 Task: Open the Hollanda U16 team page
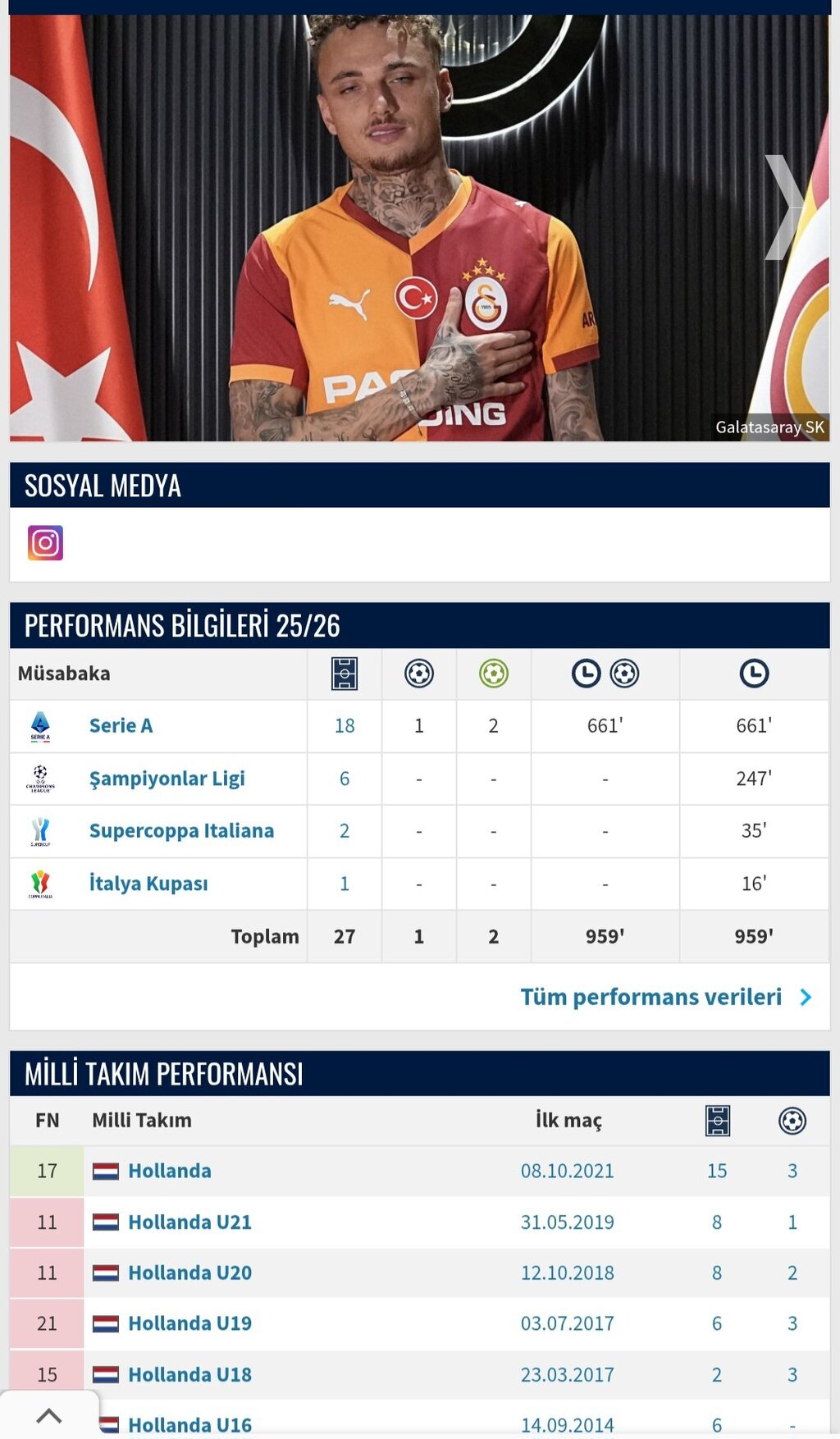coord(189,1425)
